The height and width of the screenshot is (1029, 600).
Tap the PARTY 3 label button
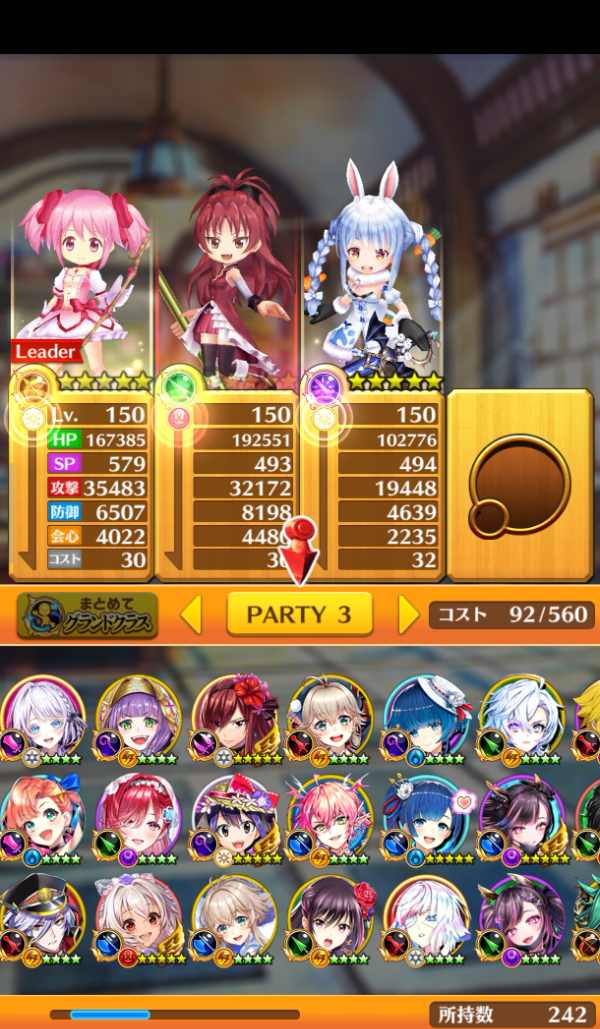(x=299, y=614)
